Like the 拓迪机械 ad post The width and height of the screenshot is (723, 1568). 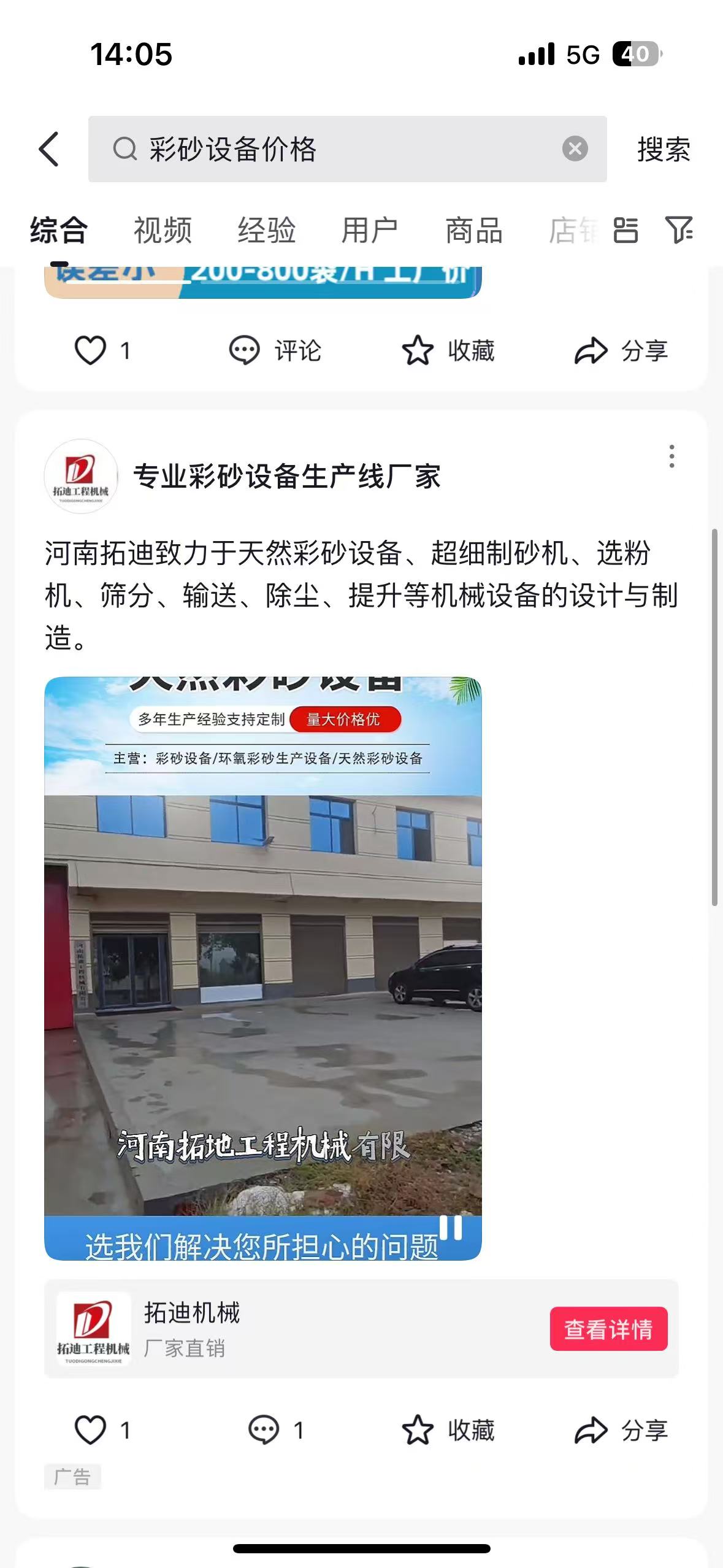[91, 1430]
